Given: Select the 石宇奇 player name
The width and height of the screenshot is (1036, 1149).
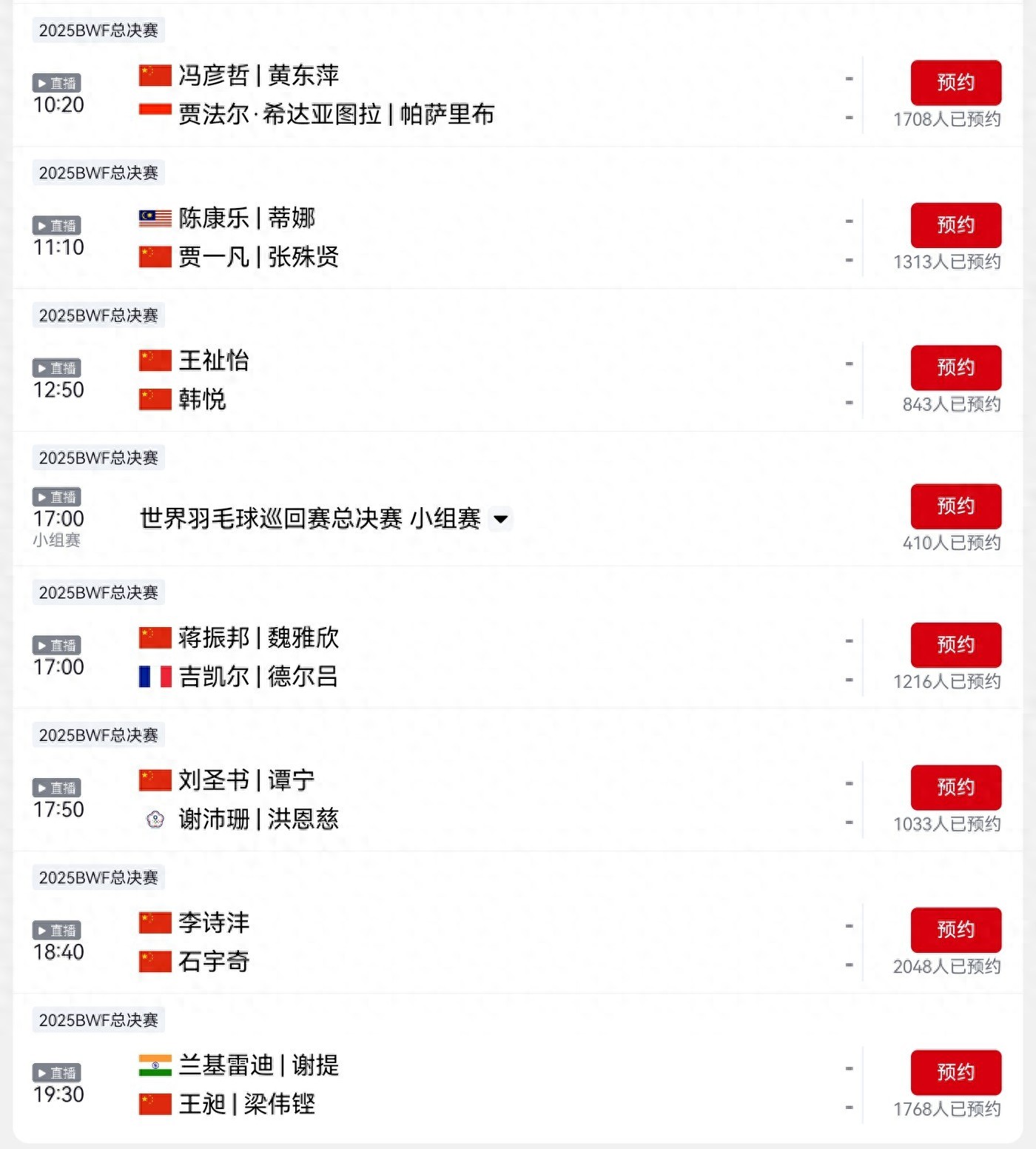Looking at the screenshot, I should [215, 963].
